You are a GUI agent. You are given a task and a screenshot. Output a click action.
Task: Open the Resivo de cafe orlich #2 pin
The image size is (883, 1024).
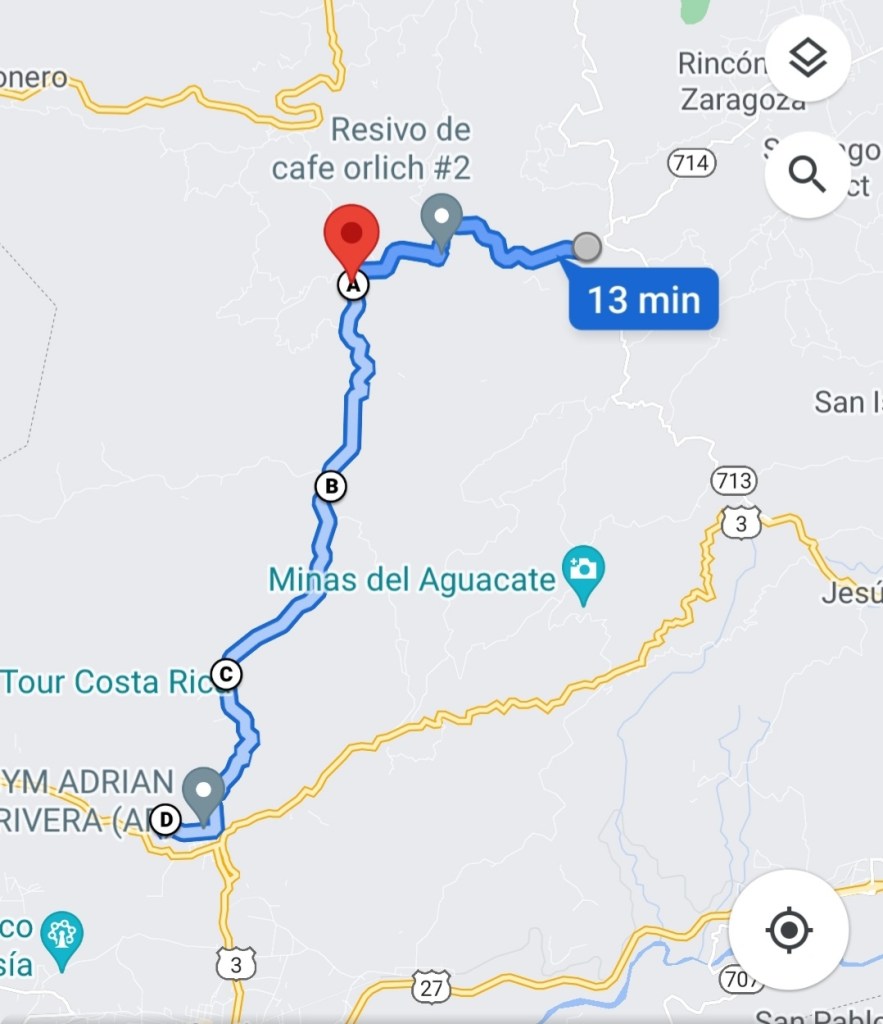[441, 217]
